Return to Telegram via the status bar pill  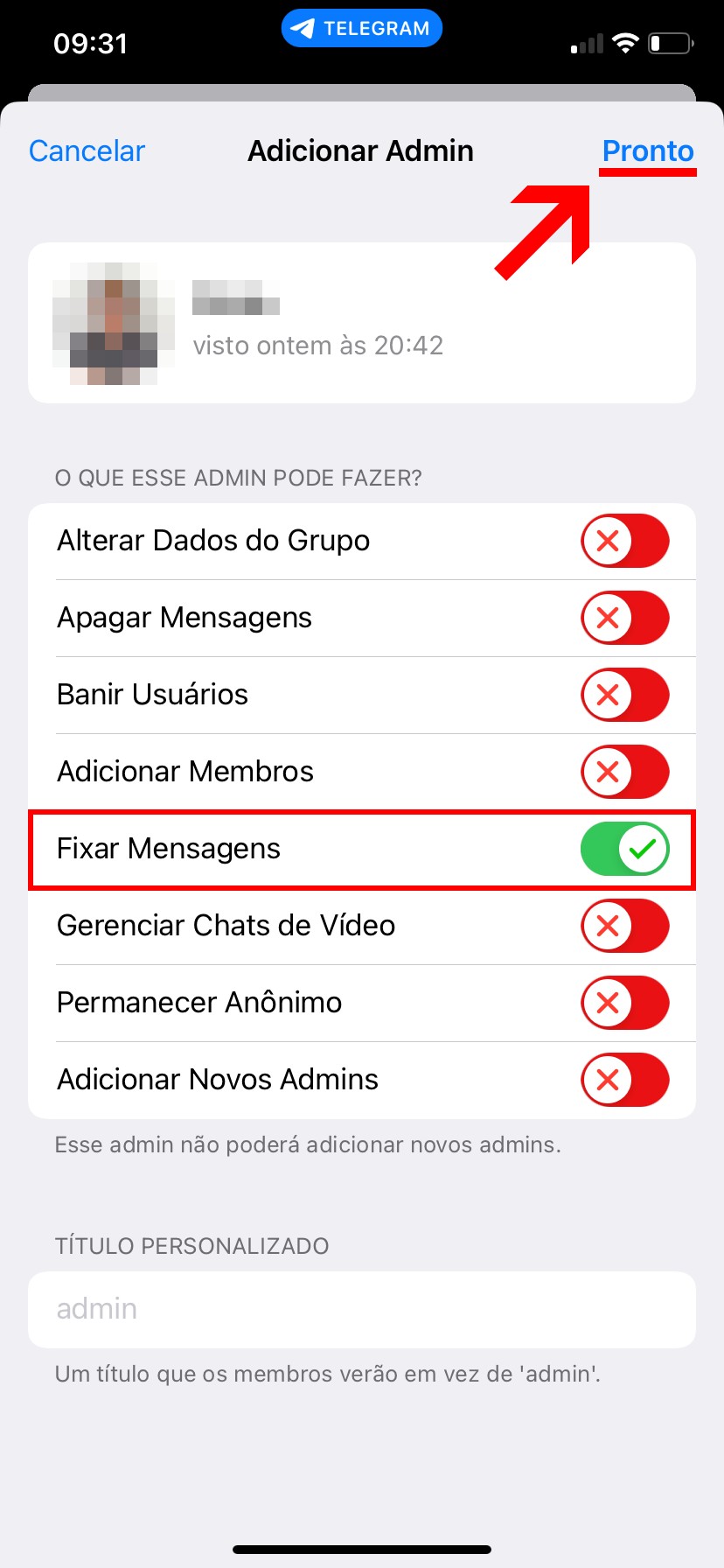pyautogui.click(x=361, y=29)
